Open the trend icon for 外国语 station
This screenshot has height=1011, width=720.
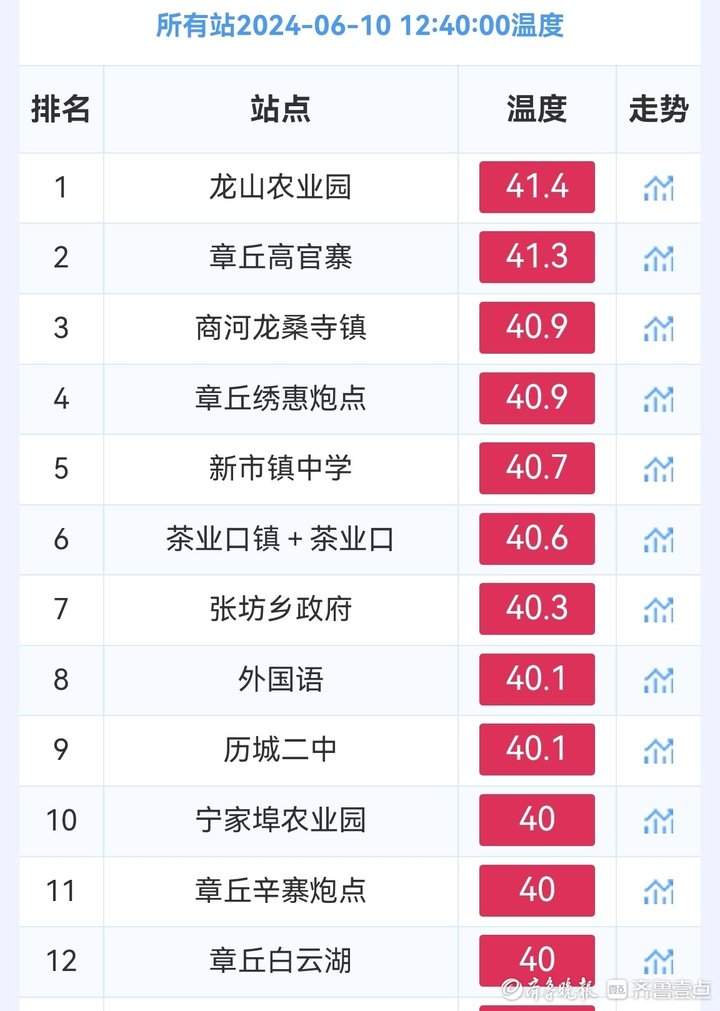click(658, 679)
